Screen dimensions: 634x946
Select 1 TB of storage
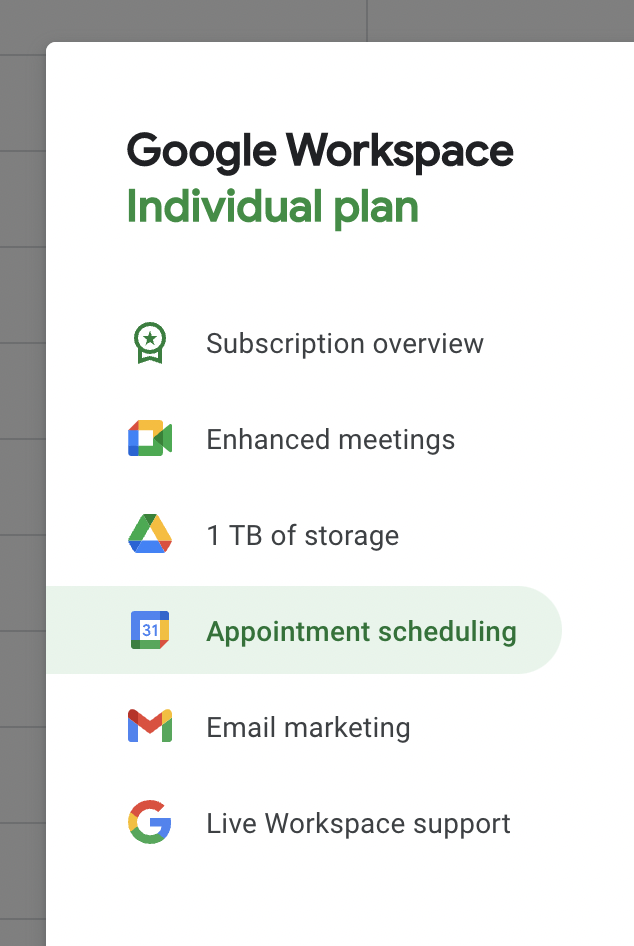(x=302, y=536)
